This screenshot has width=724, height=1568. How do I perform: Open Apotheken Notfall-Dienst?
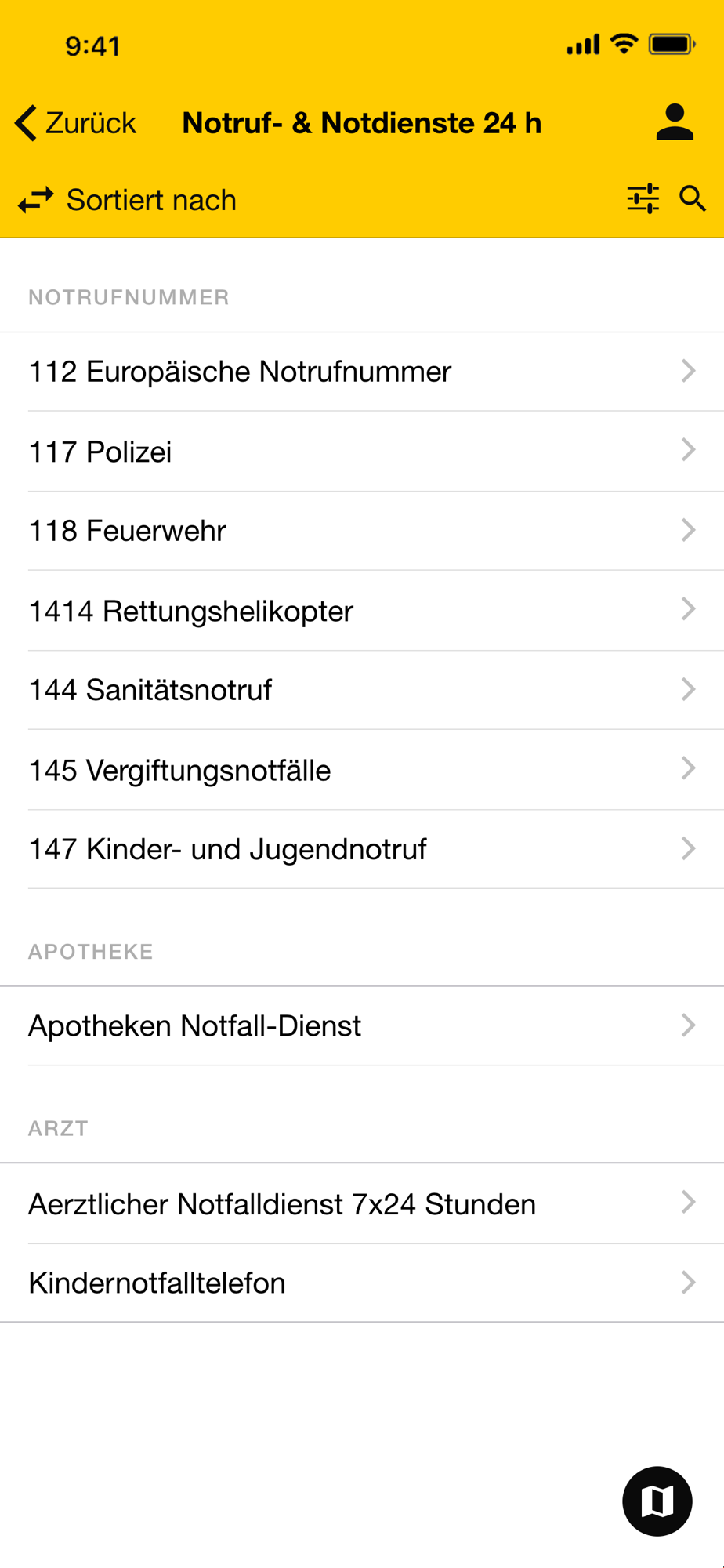pyautogui.click(x=362, y=1025)
